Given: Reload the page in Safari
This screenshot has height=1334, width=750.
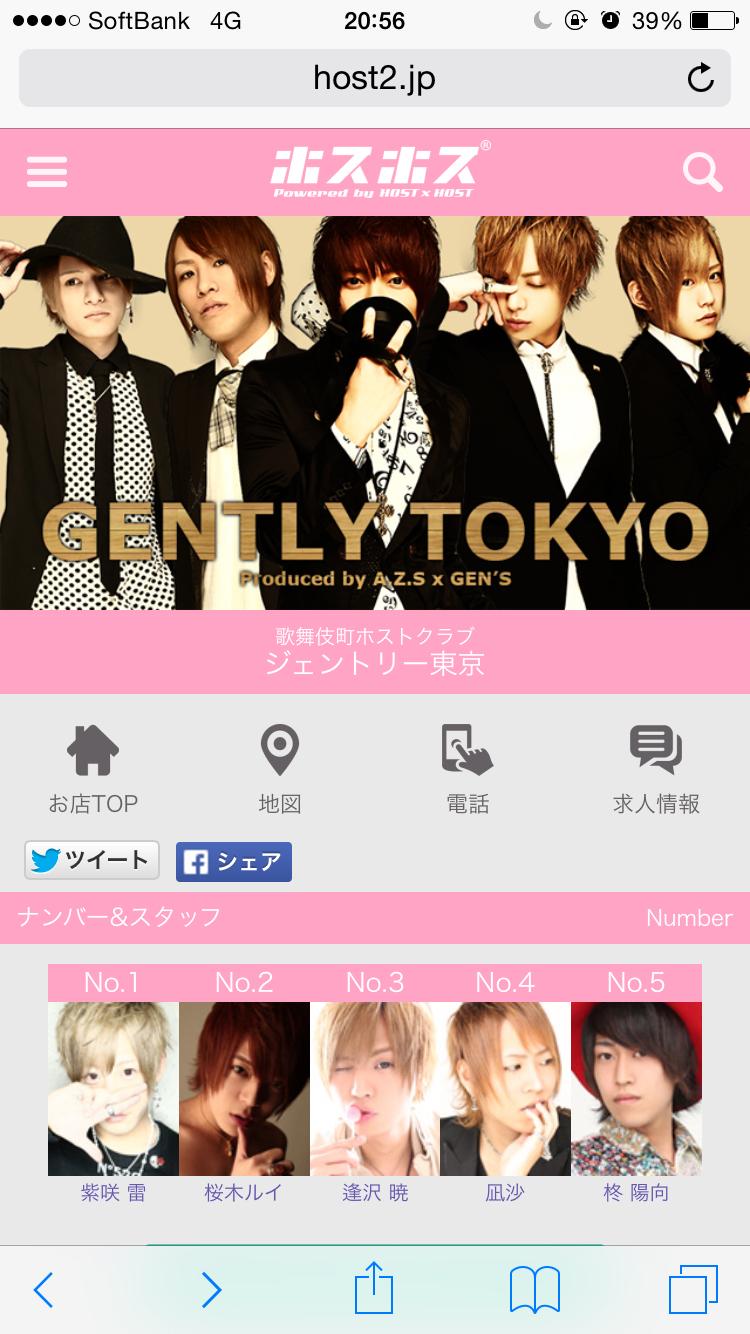Looking at the screenshot, I should click(701, 78).
